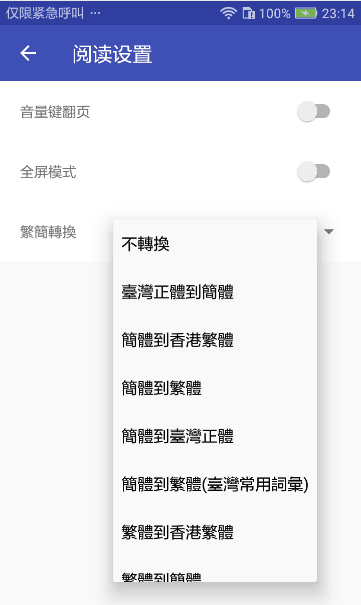The width and height of the screenshot is (361, 605).
Task: Choose 臺灣正體到簡體 conversion
Action: coord(215,292)
